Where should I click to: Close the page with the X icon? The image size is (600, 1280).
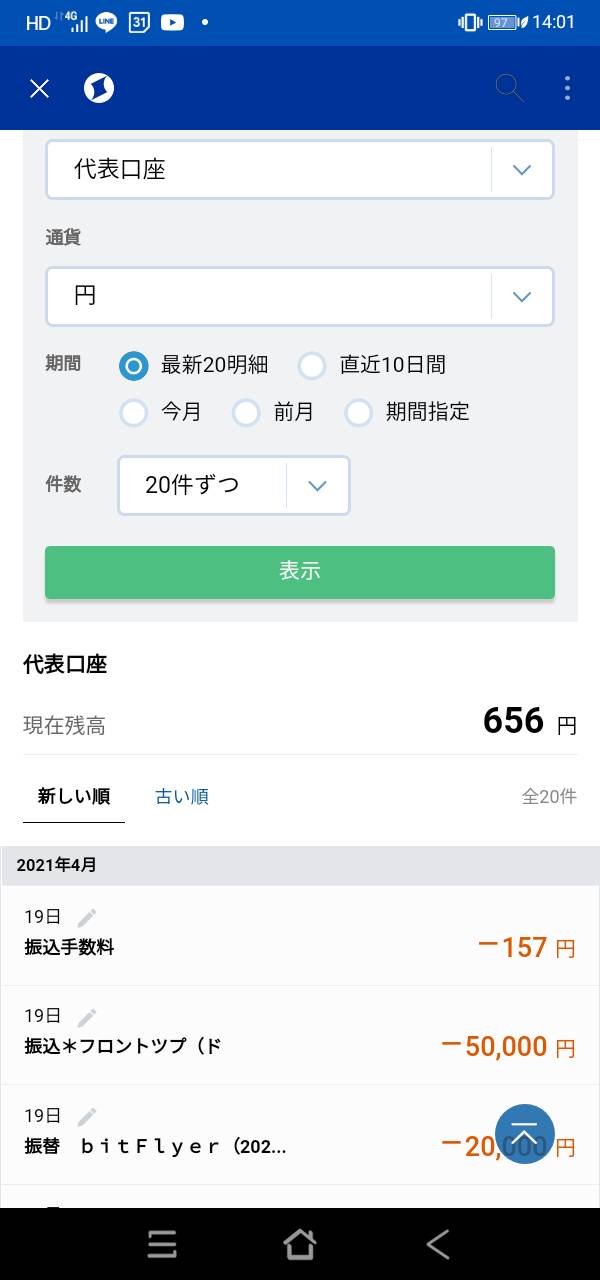[x=39, y=89]
